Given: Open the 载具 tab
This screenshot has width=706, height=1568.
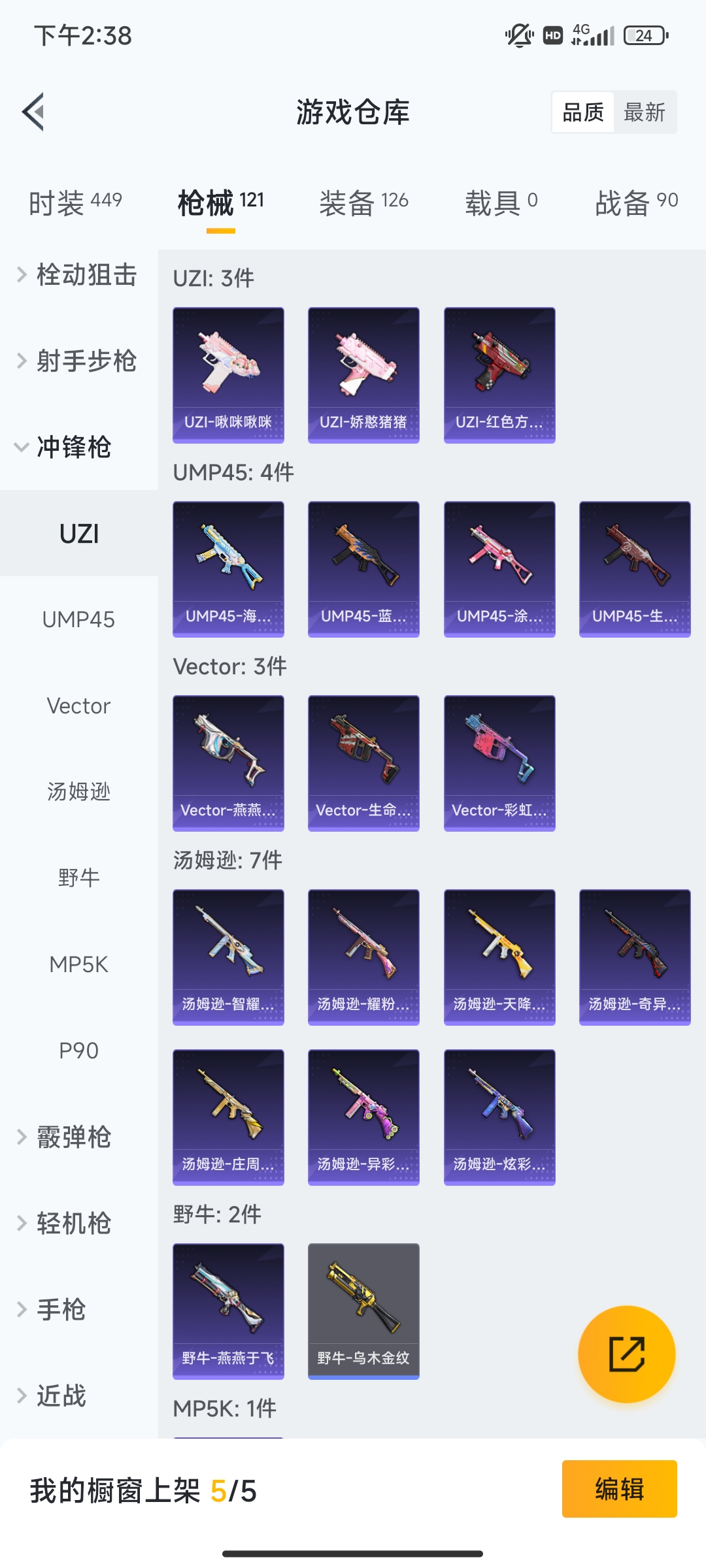Looking at the screenshot, I should [501, 203].
